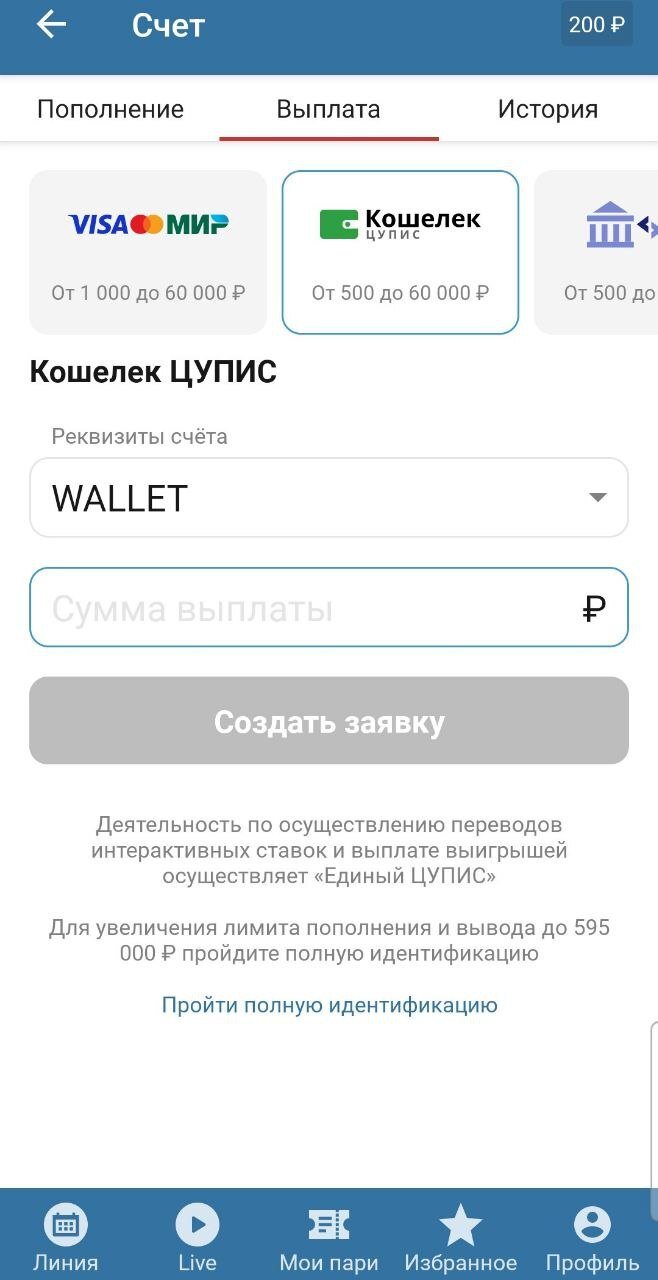The image size is (658, 1280).
Task: Switch to the Пополнение tab
Action: click(x=110, y=109)
